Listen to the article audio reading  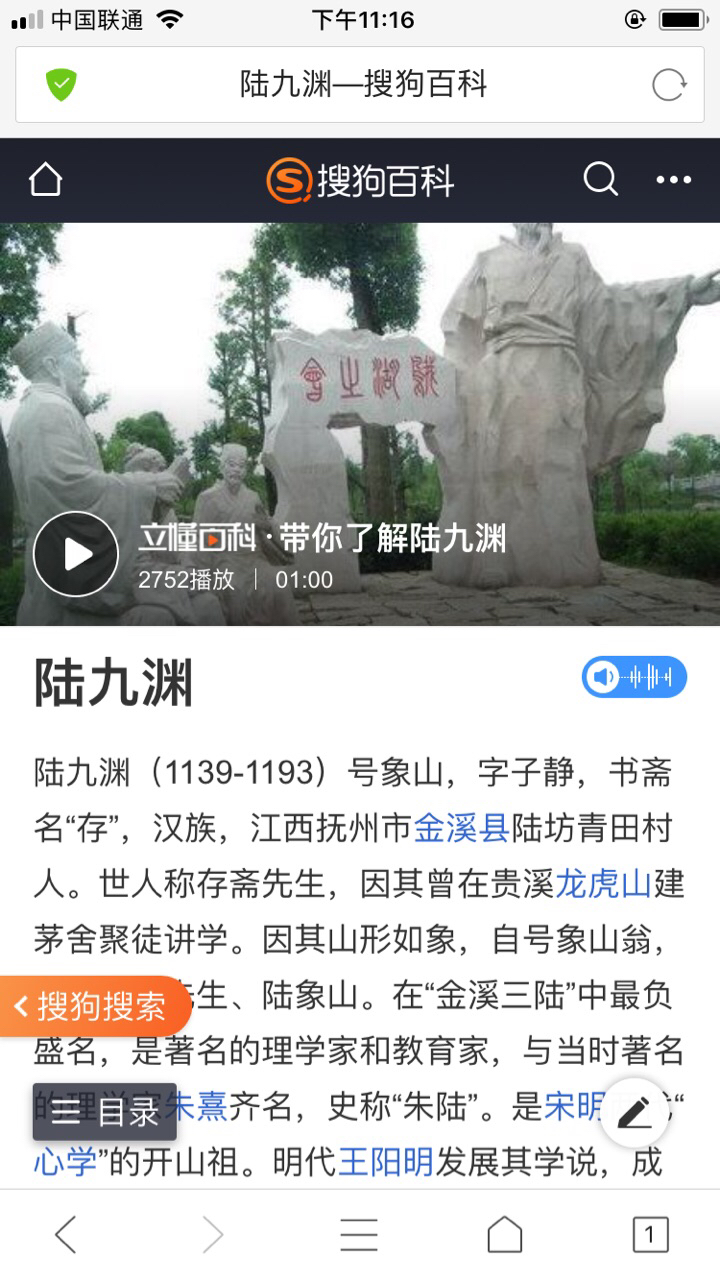coord(634,677)
